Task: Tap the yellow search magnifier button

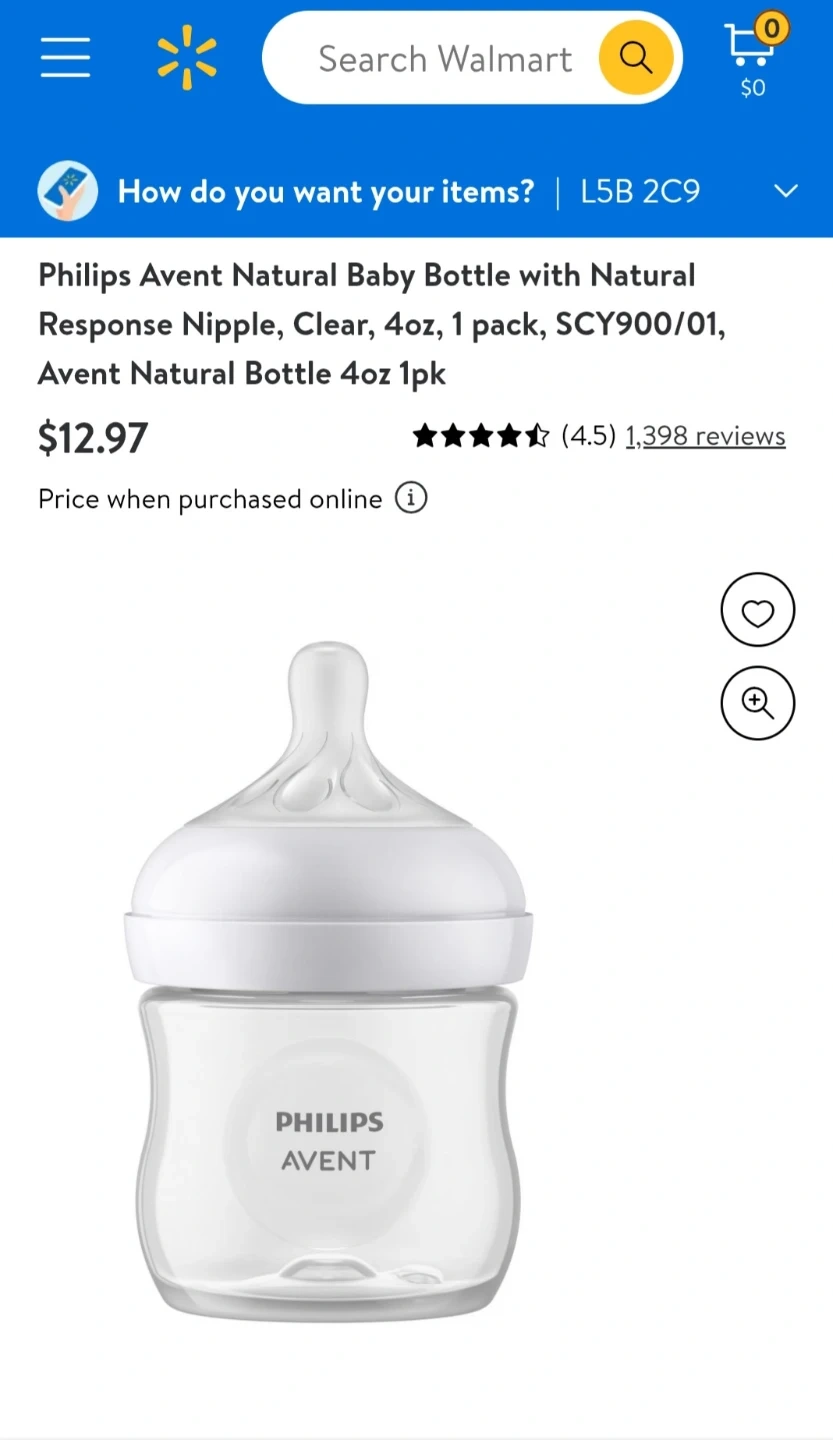Action: tap(635, 58)
